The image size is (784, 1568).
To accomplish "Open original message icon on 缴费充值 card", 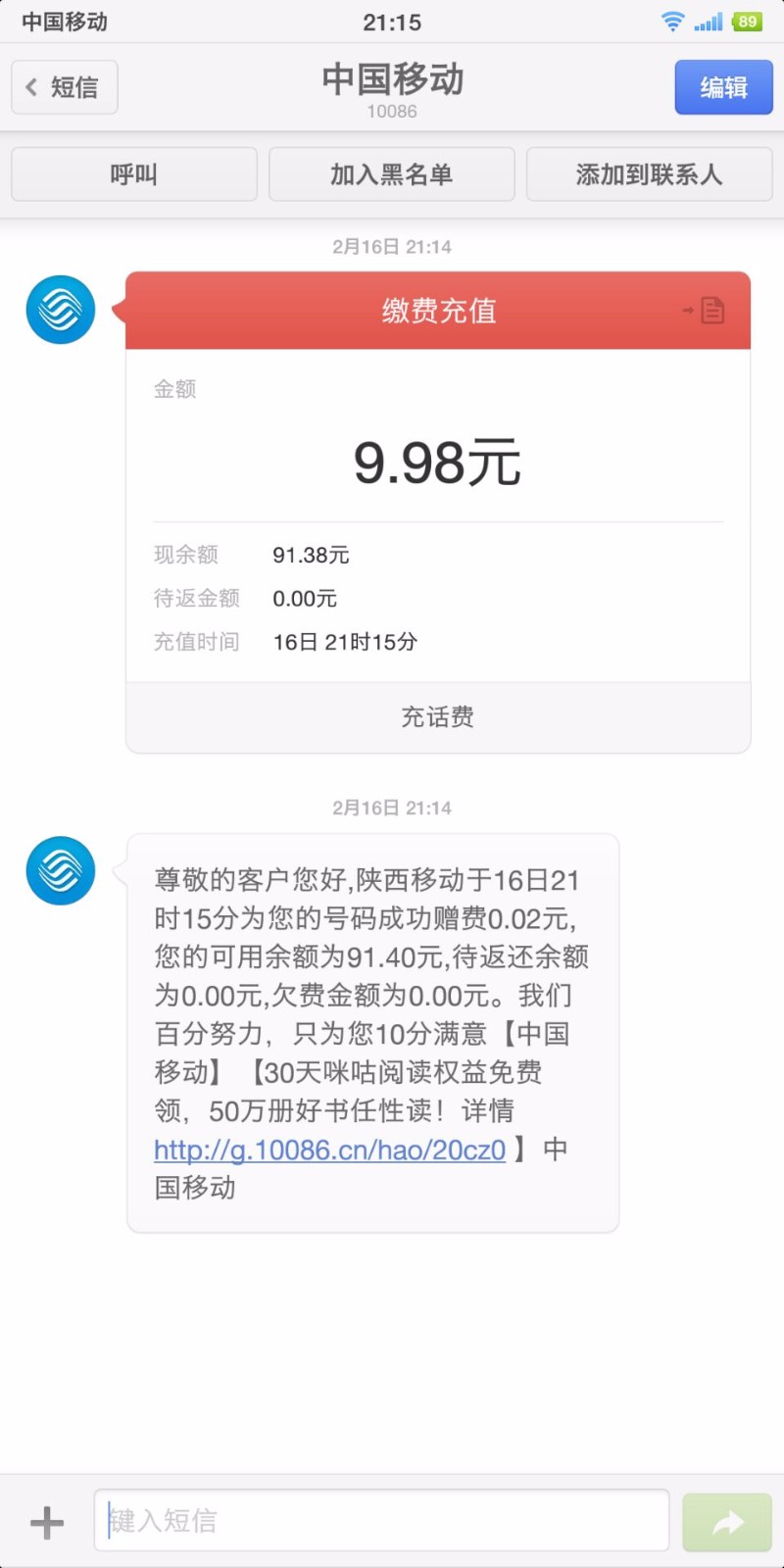I will 705,311.
